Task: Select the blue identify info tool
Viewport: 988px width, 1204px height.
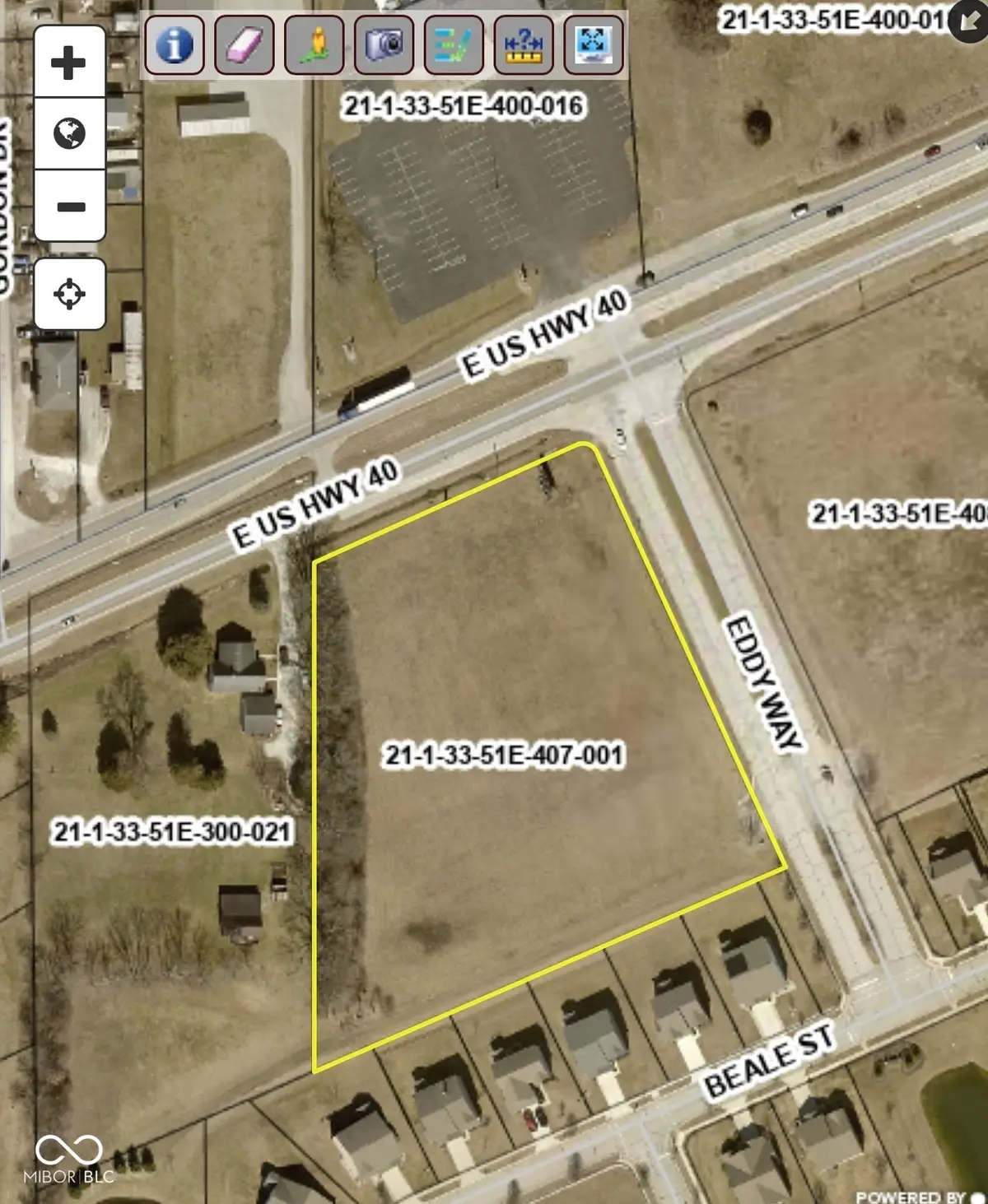Action: (x=175, y=45)
